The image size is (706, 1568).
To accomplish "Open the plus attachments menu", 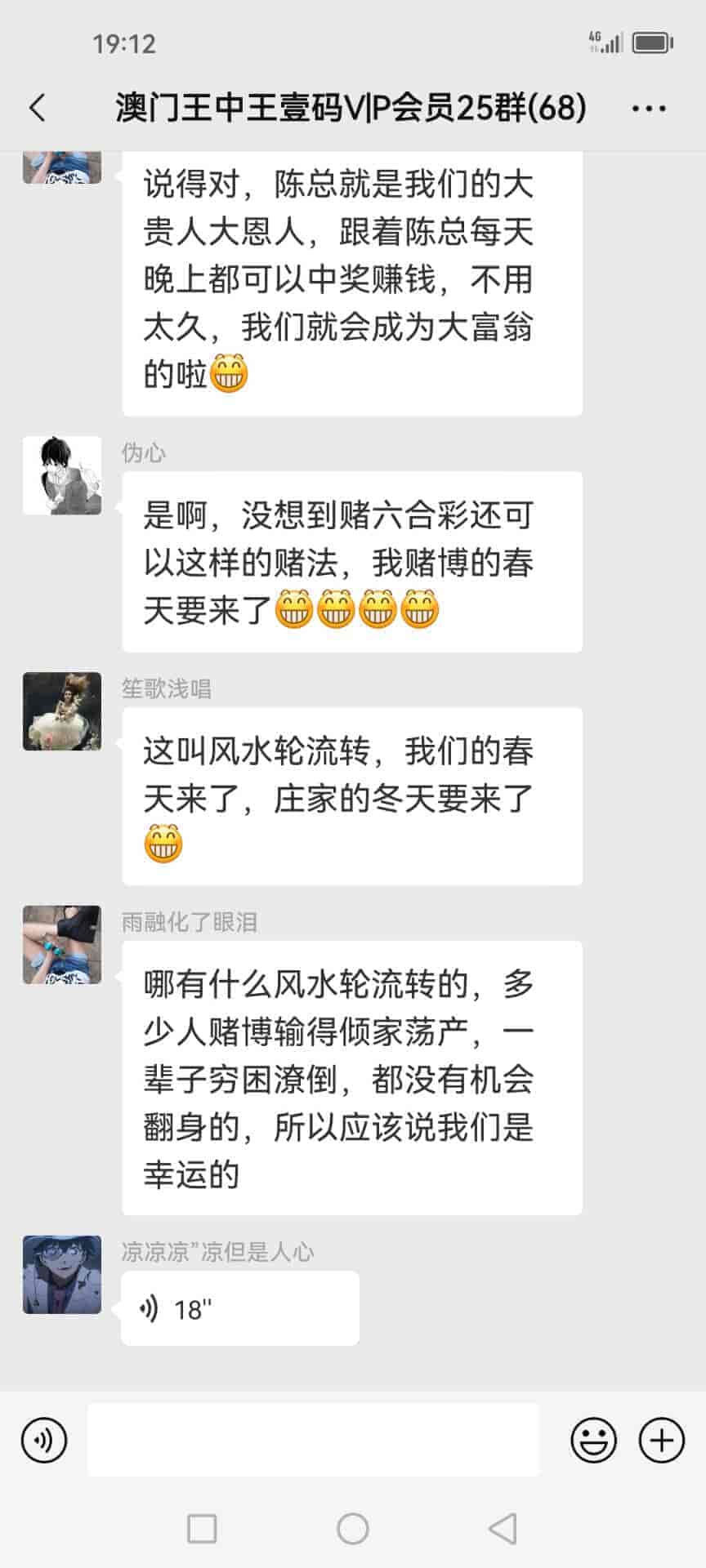I will [661, 1440].
